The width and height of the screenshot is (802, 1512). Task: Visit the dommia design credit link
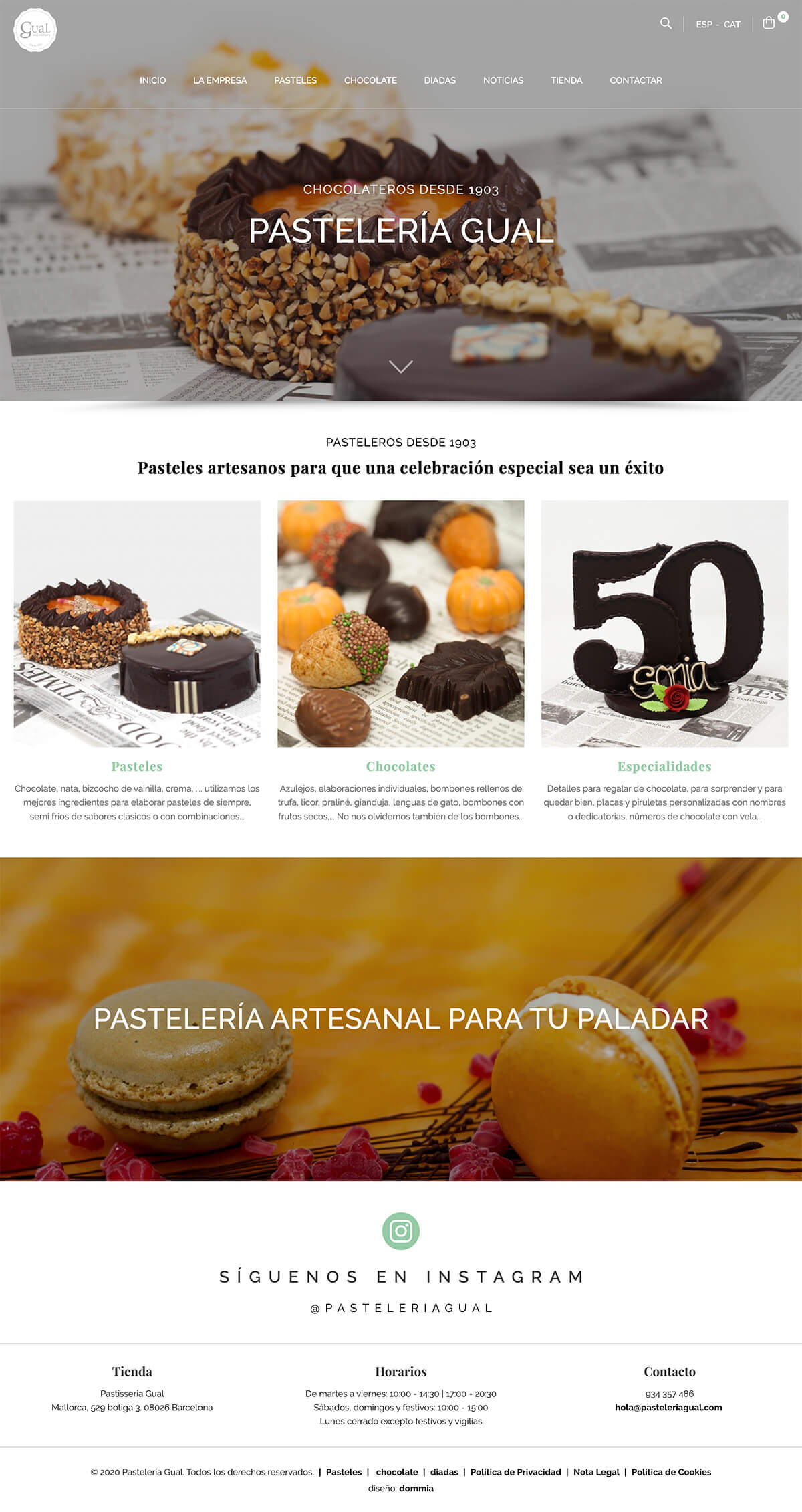416,1488
